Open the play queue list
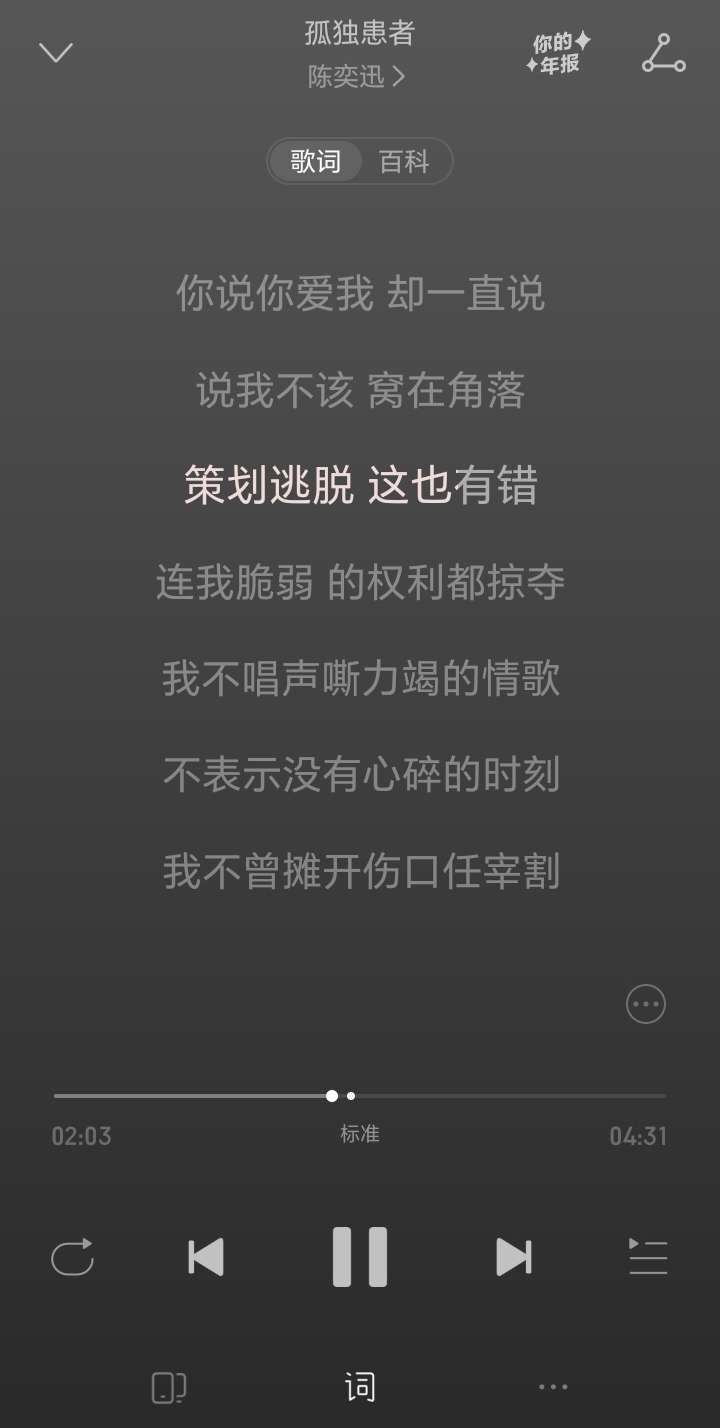The image size is (720, 1428). click(x=648, y=1256)
